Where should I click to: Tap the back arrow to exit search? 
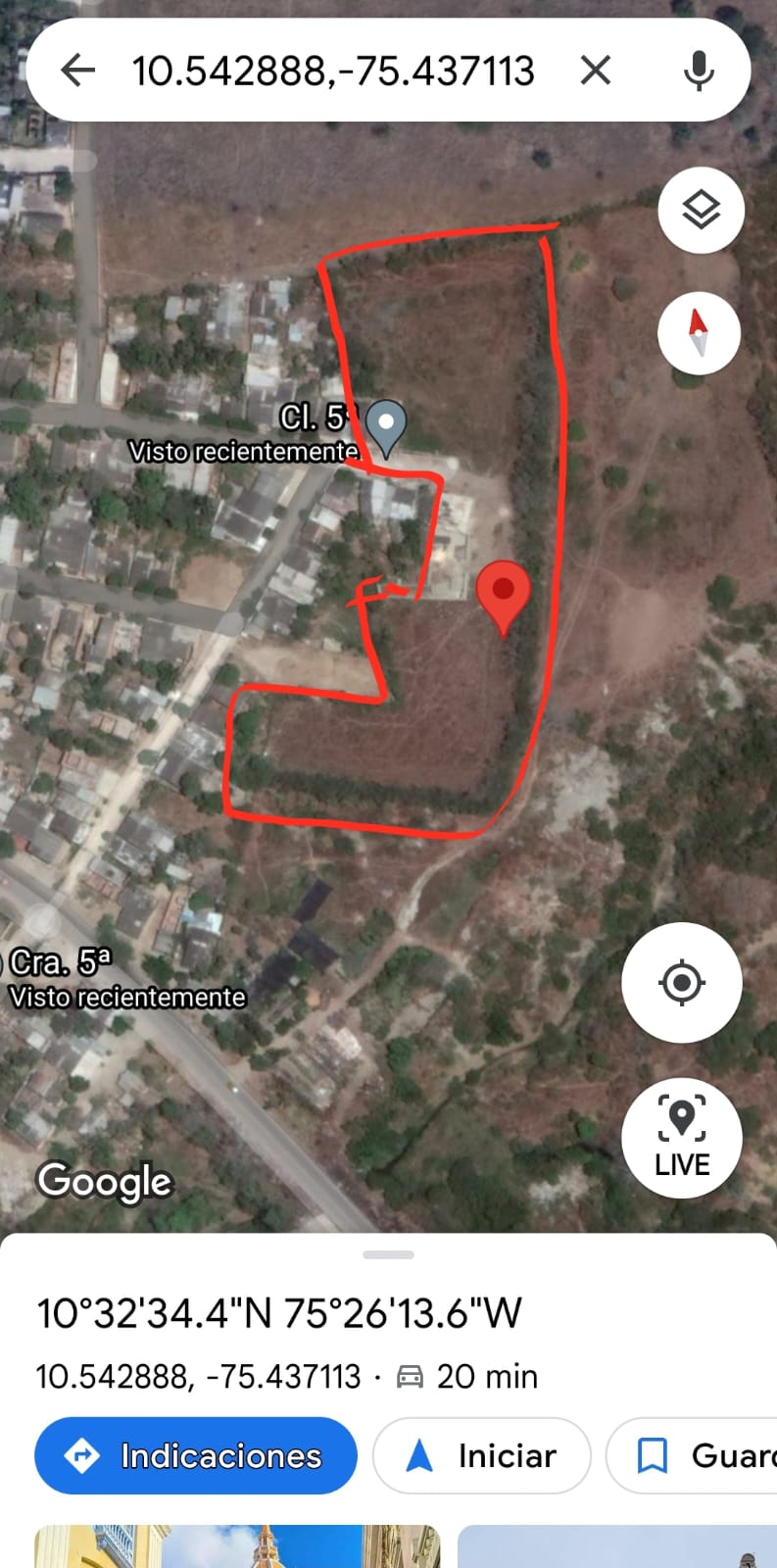[77, 69]
